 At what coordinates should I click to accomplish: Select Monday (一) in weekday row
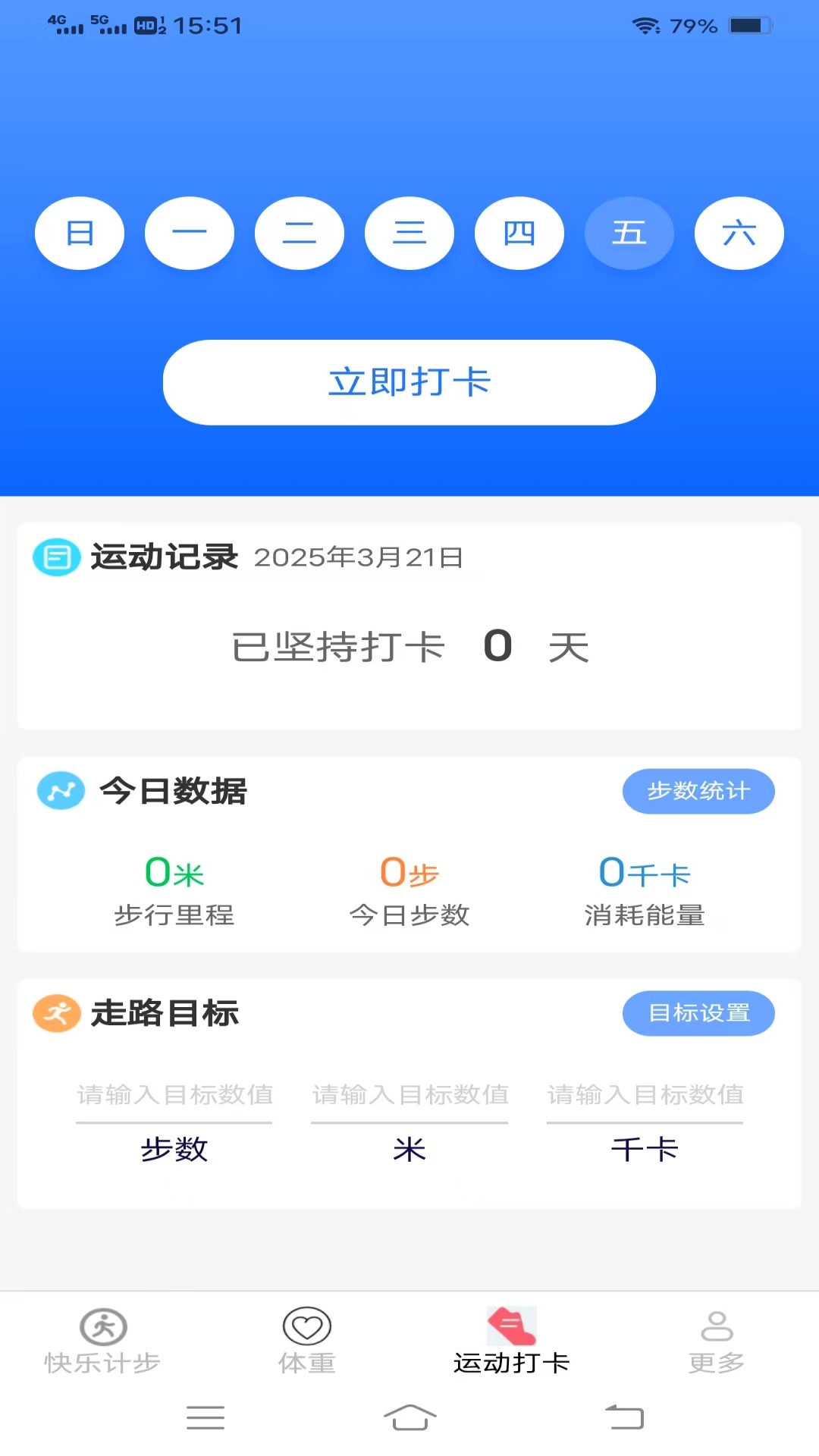coord(190,233)
